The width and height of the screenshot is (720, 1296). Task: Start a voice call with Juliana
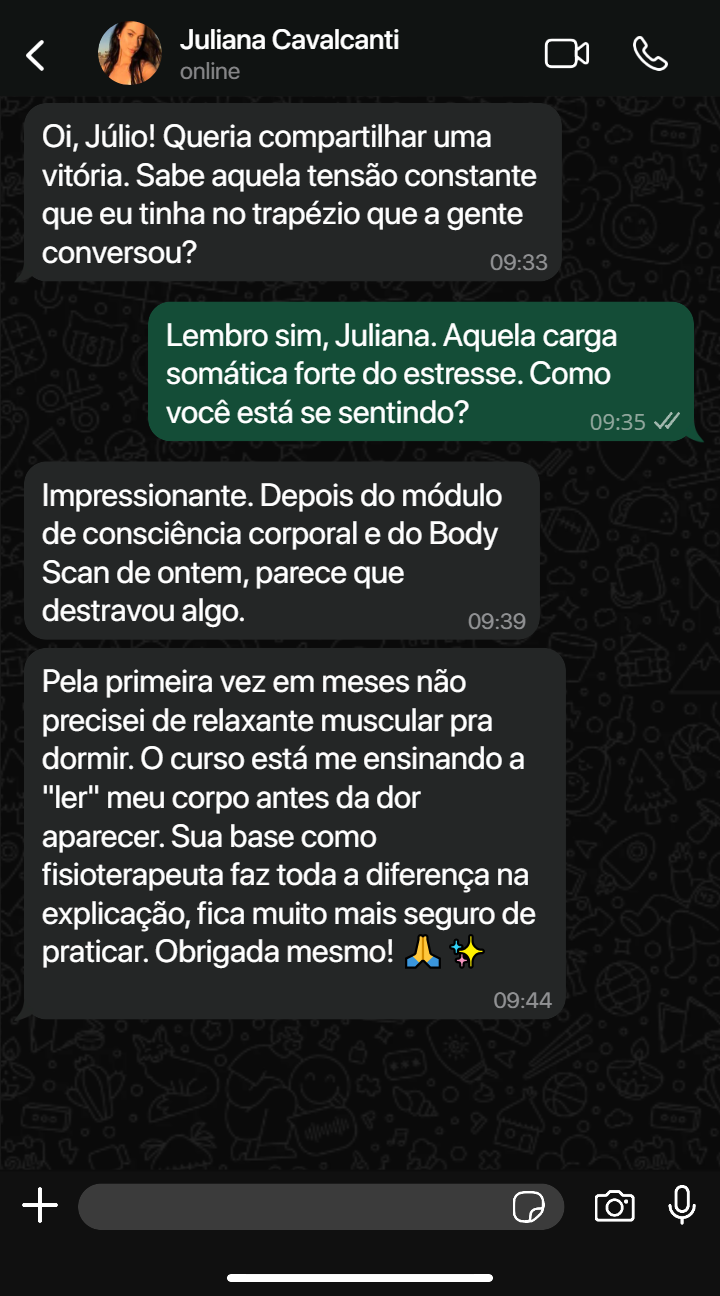point(651,54)
